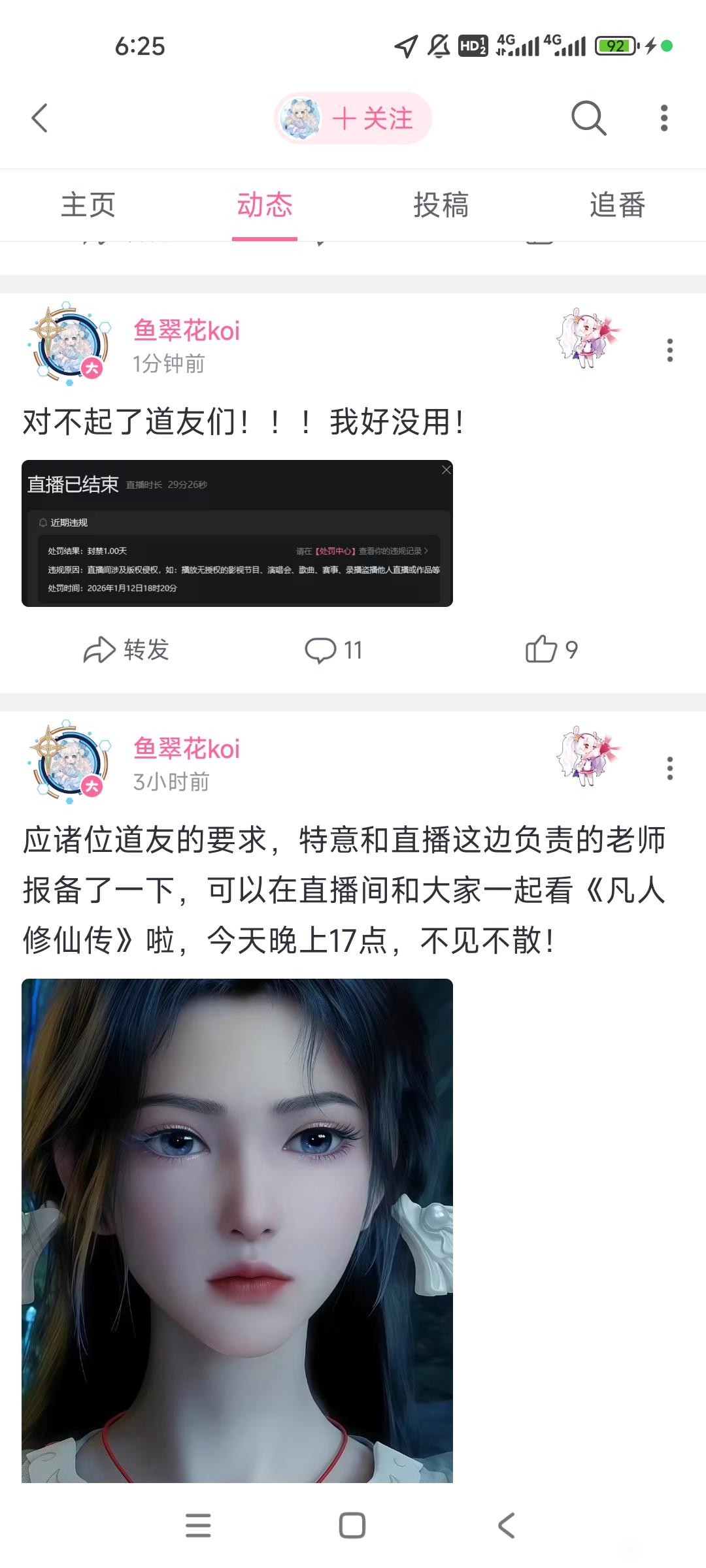Switch to the 追番 tab
The height and width of the screenshot is (1568, 706).
617,205
